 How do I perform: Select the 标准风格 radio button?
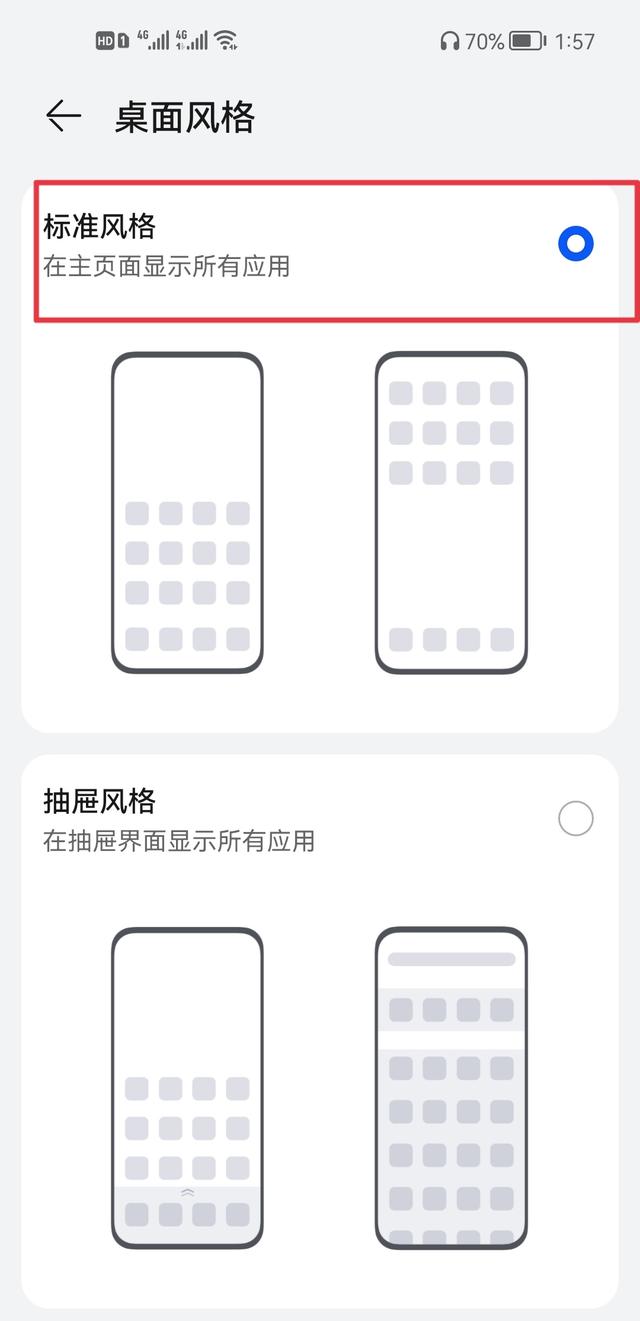coord(575,244)
